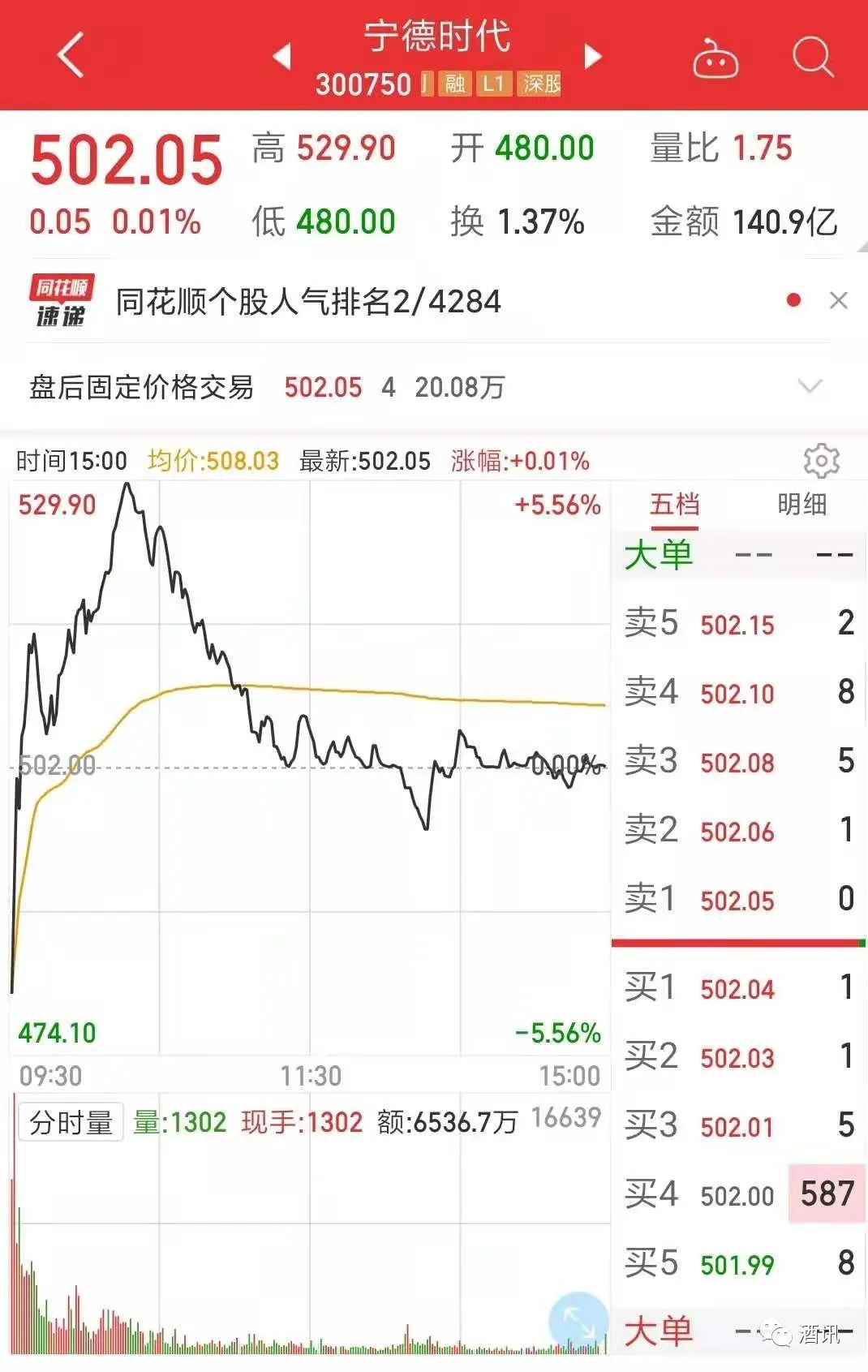Select the 五档 tab
The height and width of the screenshot is (1372, 868).
tap(674, 505)
